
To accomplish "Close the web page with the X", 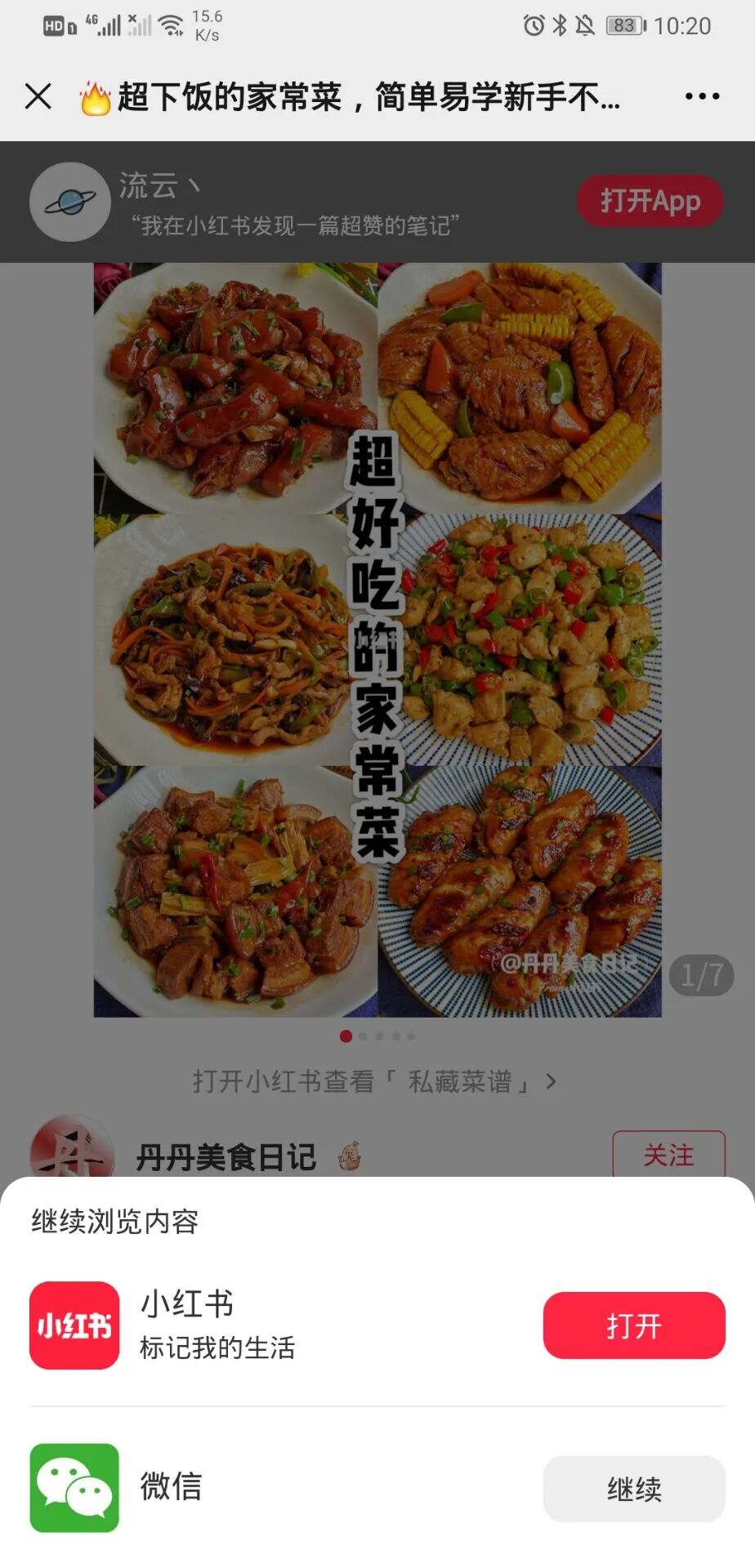I will (x=38, y=96).
